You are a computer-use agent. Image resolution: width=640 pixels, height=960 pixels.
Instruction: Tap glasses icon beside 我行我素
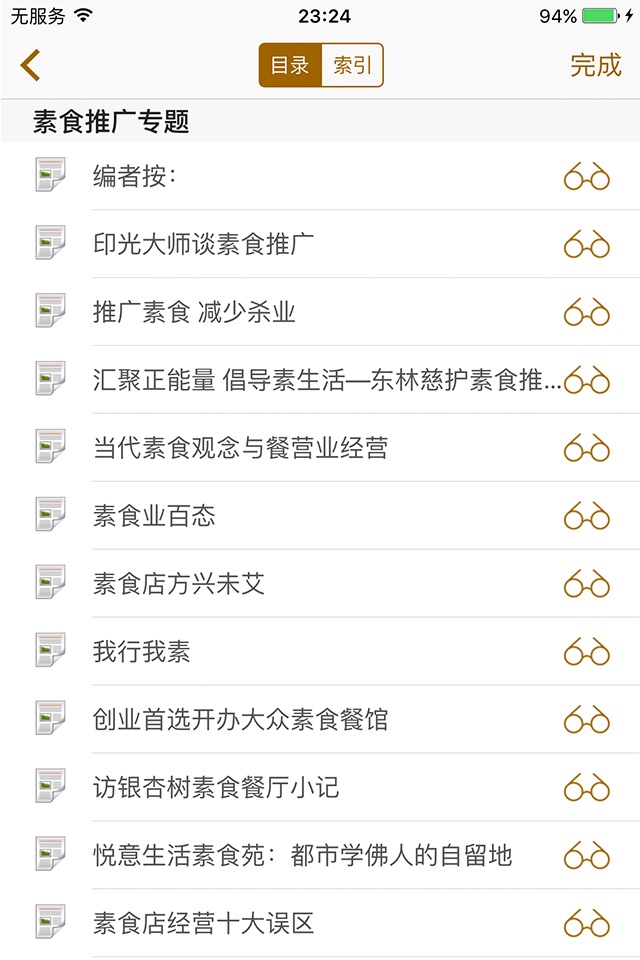tap(586, 652)
